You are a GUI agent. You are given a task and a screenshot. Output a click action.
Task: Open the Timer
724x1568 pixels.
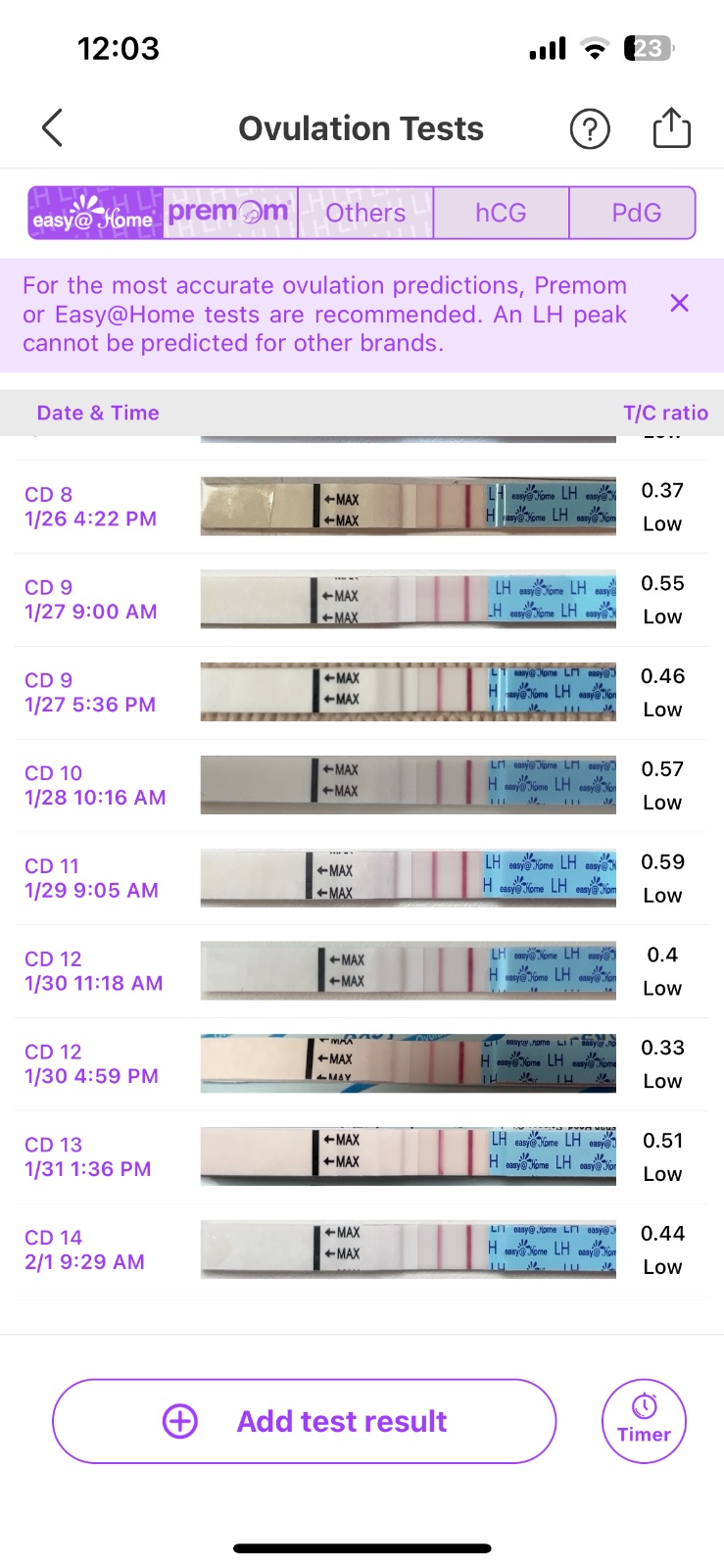point(644,1421)
